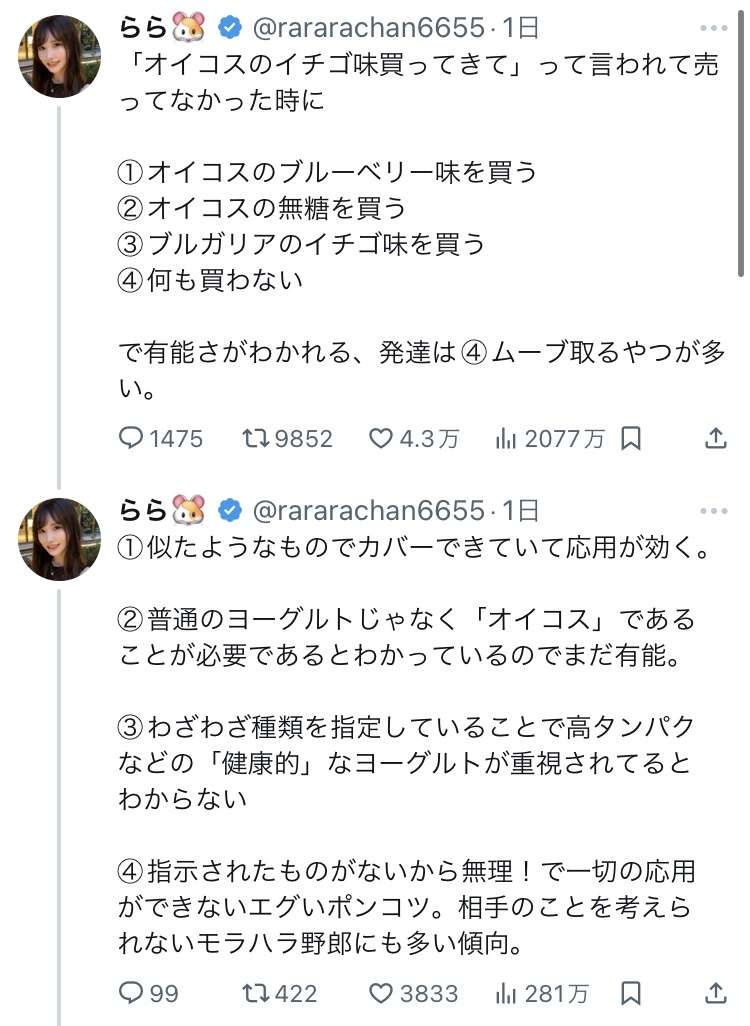Like the tweet with 3833 likes
The width and height of the screenshot is (750, 1026).
pyautogui.click(x=381, y=993)
